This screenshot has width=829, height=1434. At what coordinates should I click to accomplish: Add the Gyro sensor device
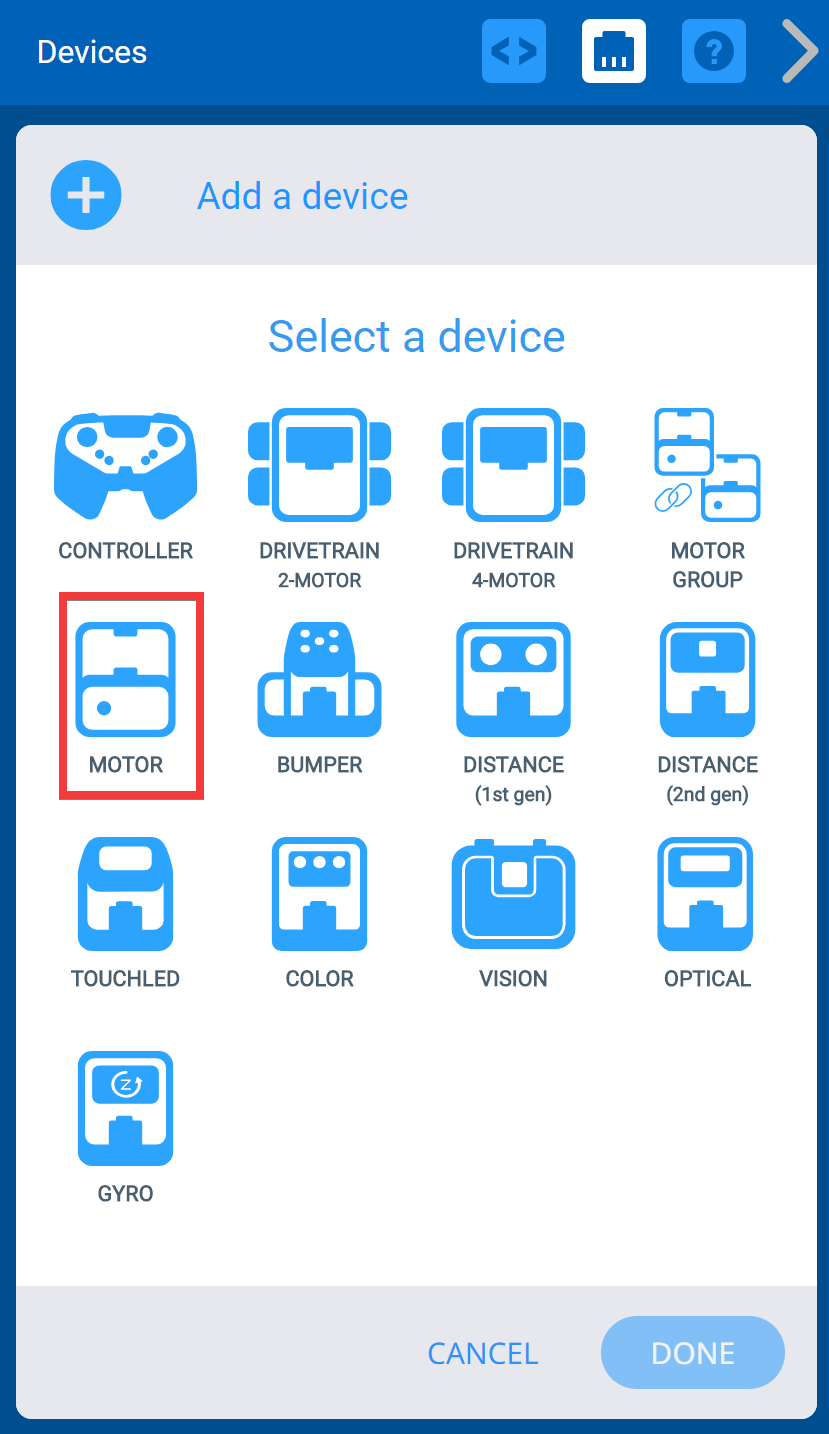[124, 1108]
